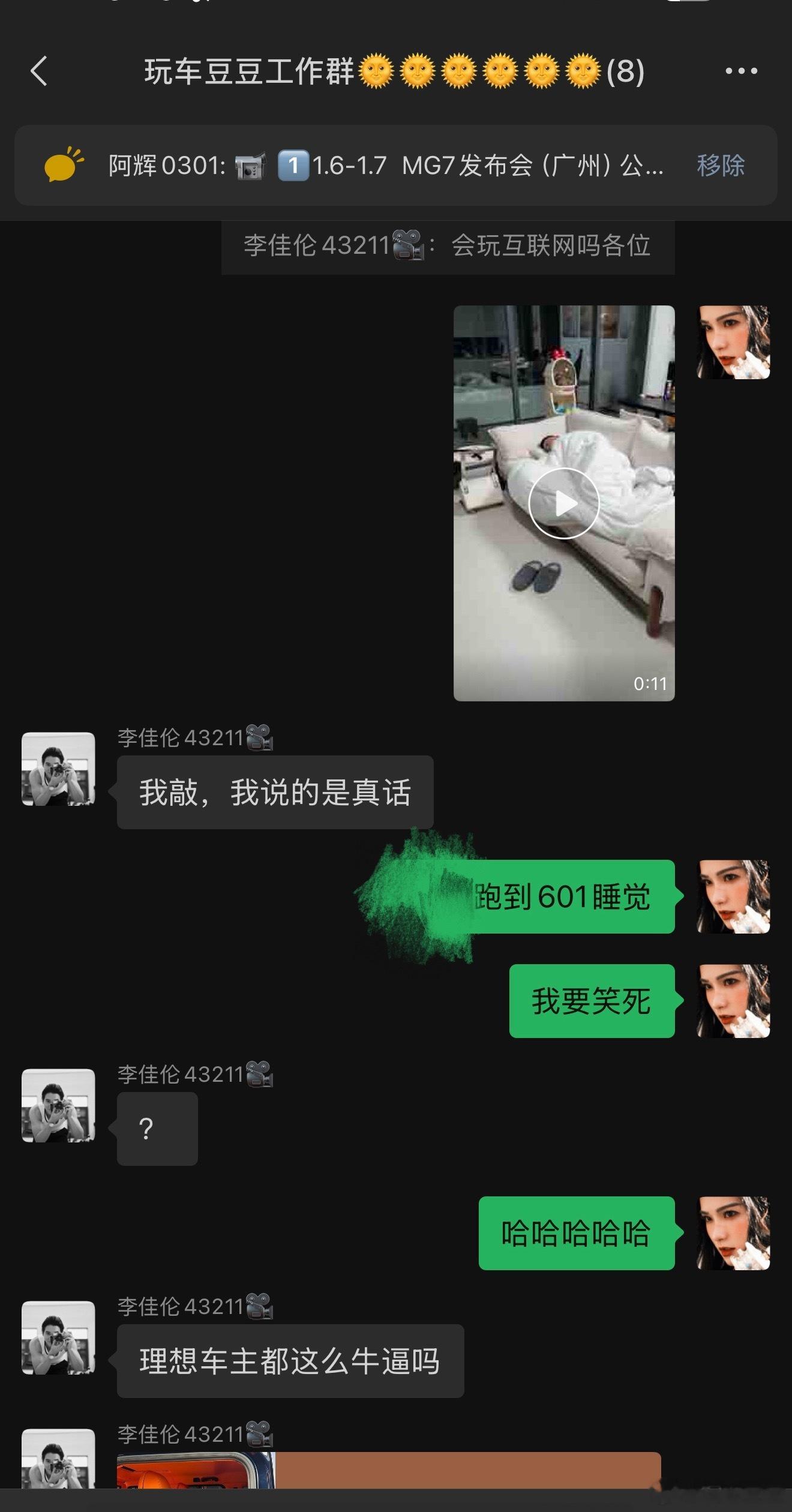Tap the announcement bubble icon beside the pinned message
792x1512 pixels.
point(62,165)
